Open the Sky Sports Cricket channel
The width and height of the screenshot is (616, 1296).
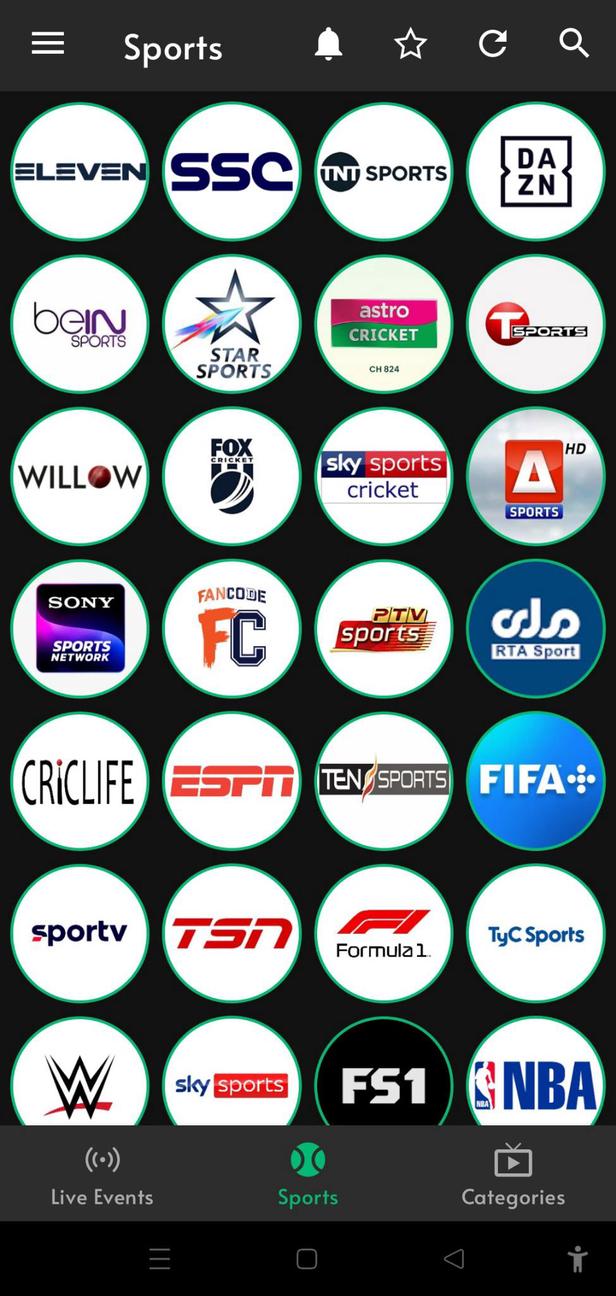point(384,476)
